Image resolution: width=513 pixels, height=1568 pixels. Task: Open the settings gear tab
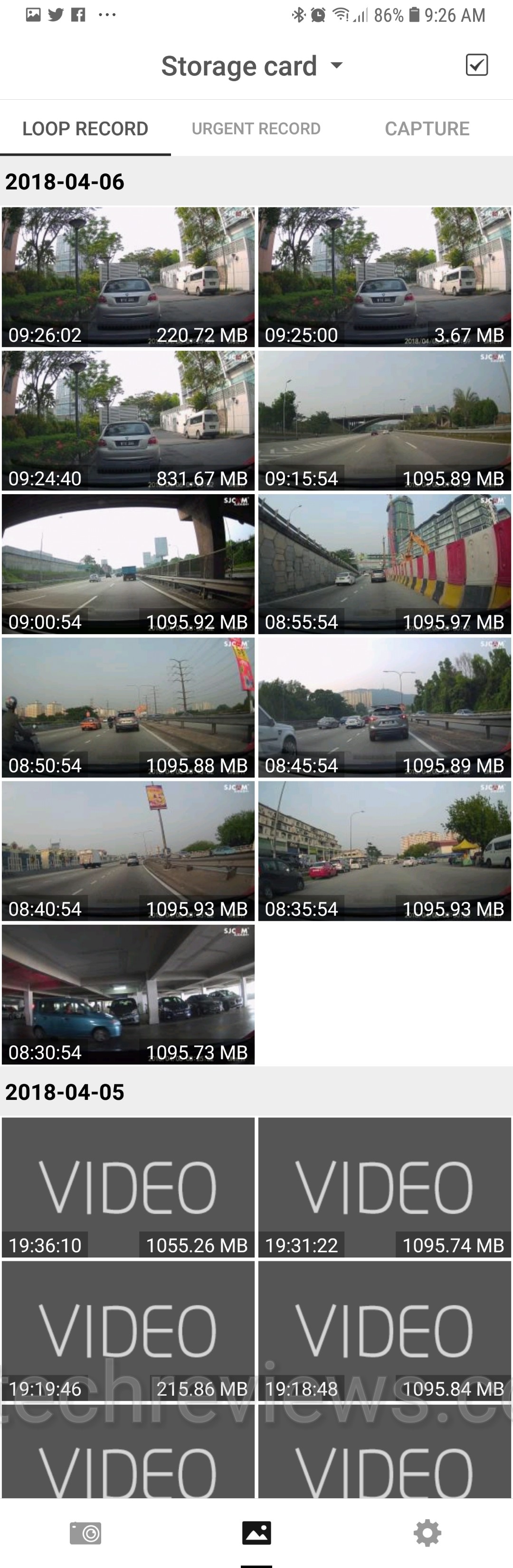[427, 1533]
